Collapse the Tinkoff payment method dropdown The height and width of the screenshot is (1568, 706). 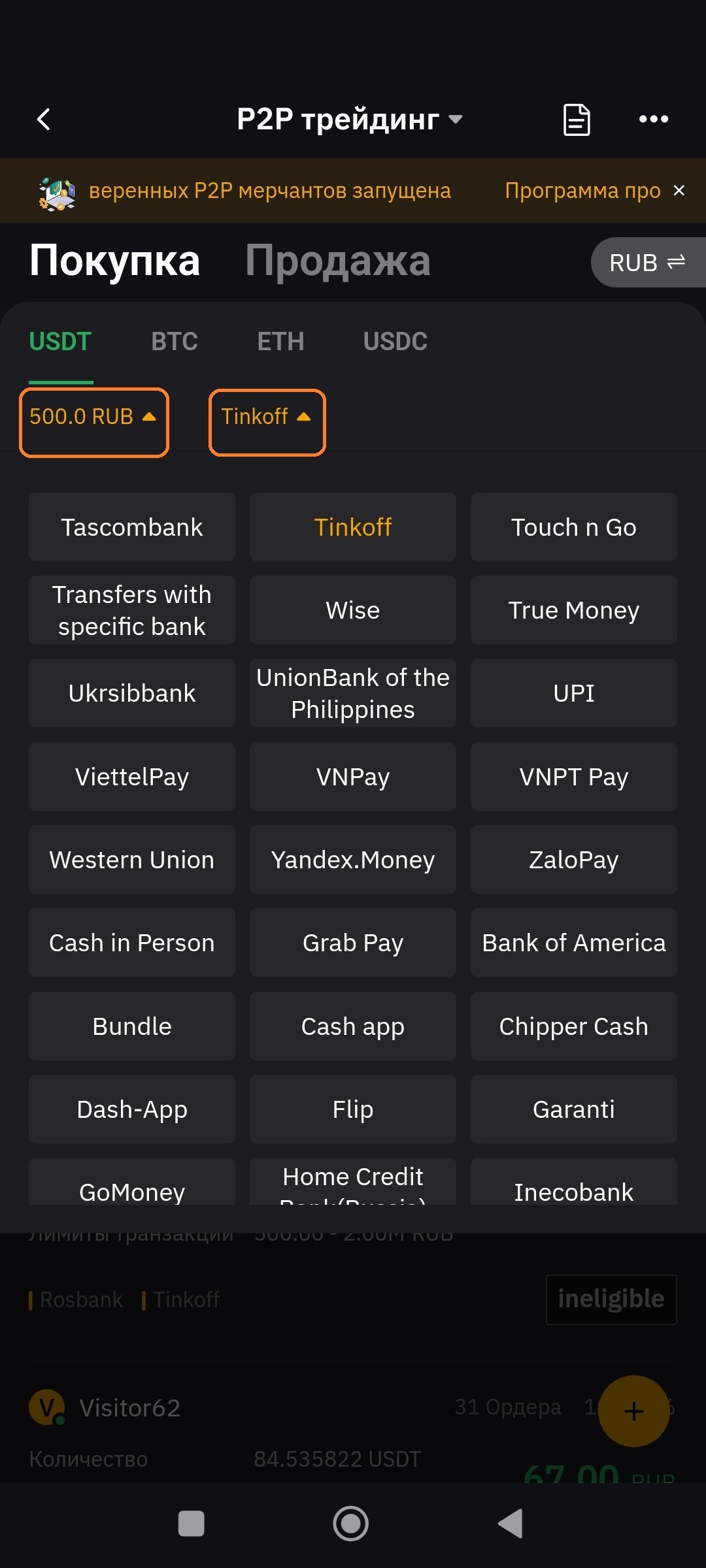click(x=266, y=417)
